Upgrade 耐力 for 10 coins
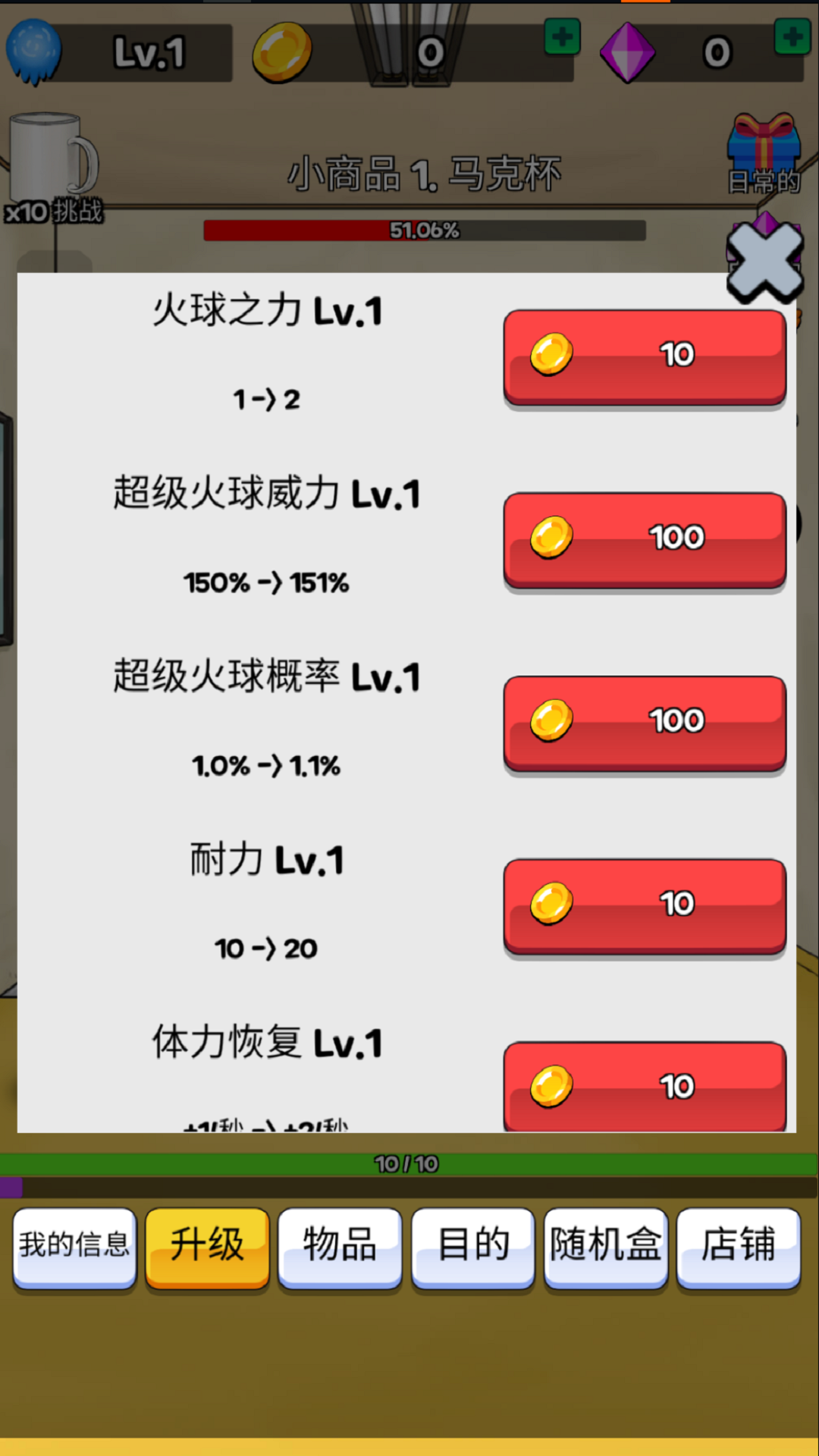819x1456 pixels. coord(645,905)
